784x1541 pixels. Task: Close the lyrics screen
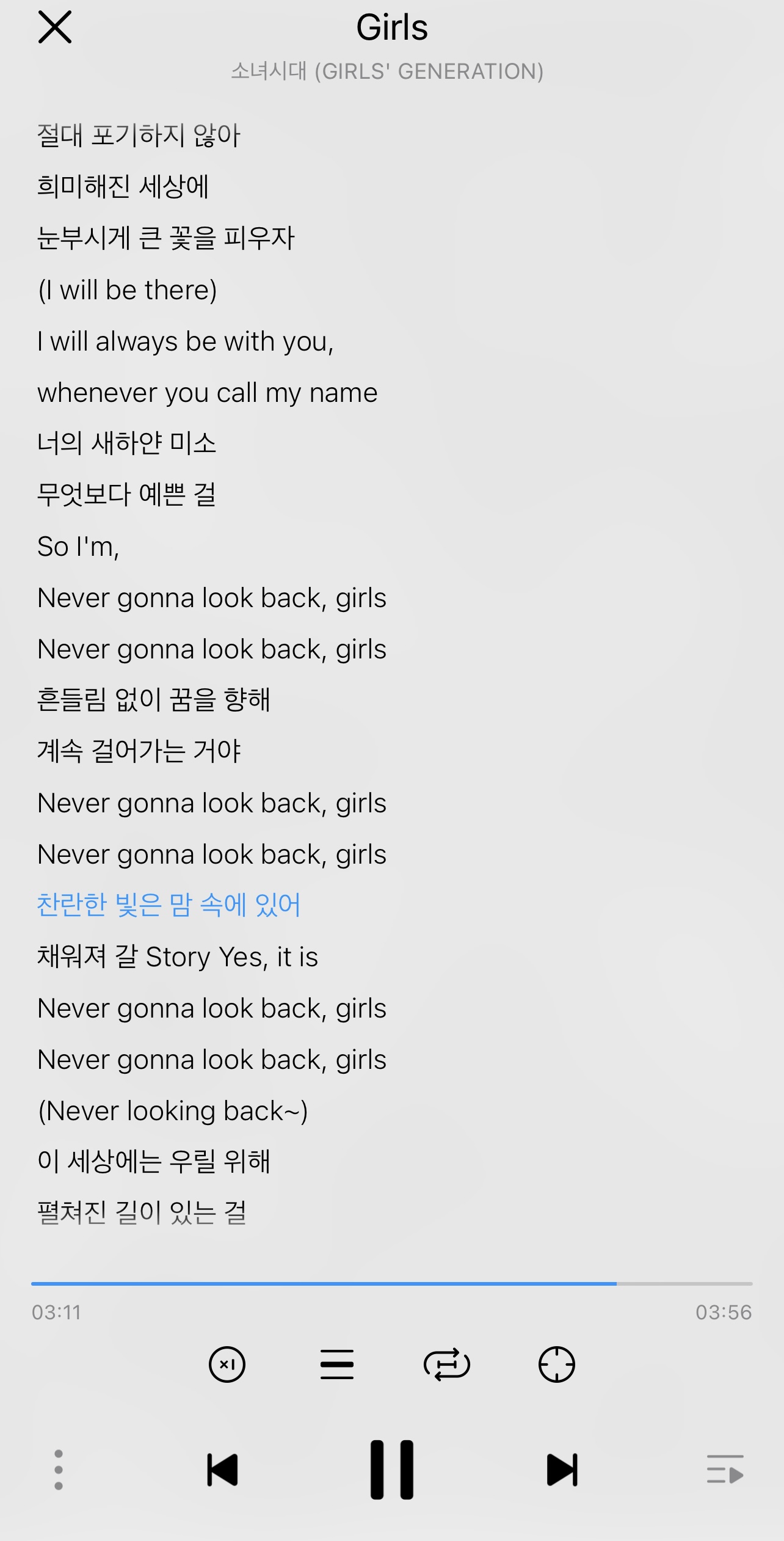(55, 27)
